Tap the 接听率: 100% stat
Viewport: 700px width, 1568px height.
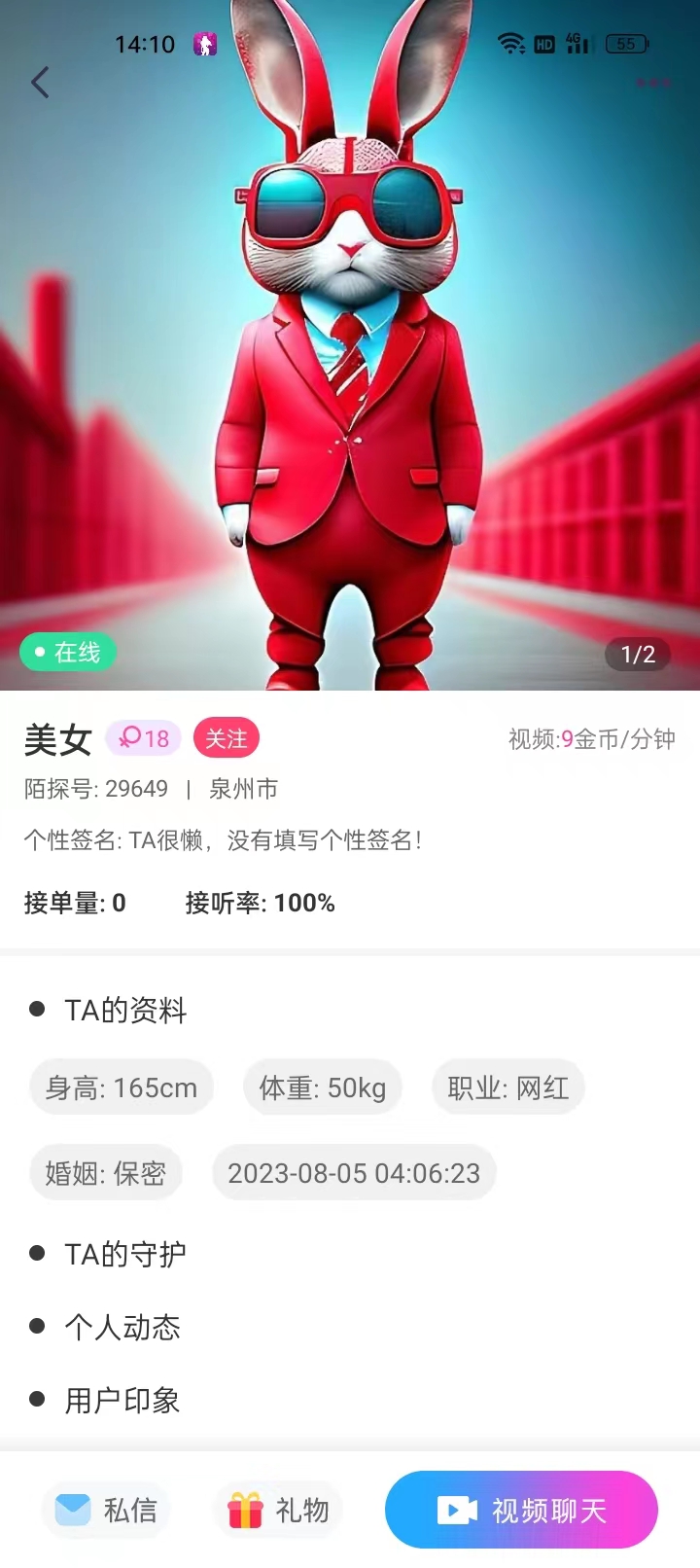[261, 903]
